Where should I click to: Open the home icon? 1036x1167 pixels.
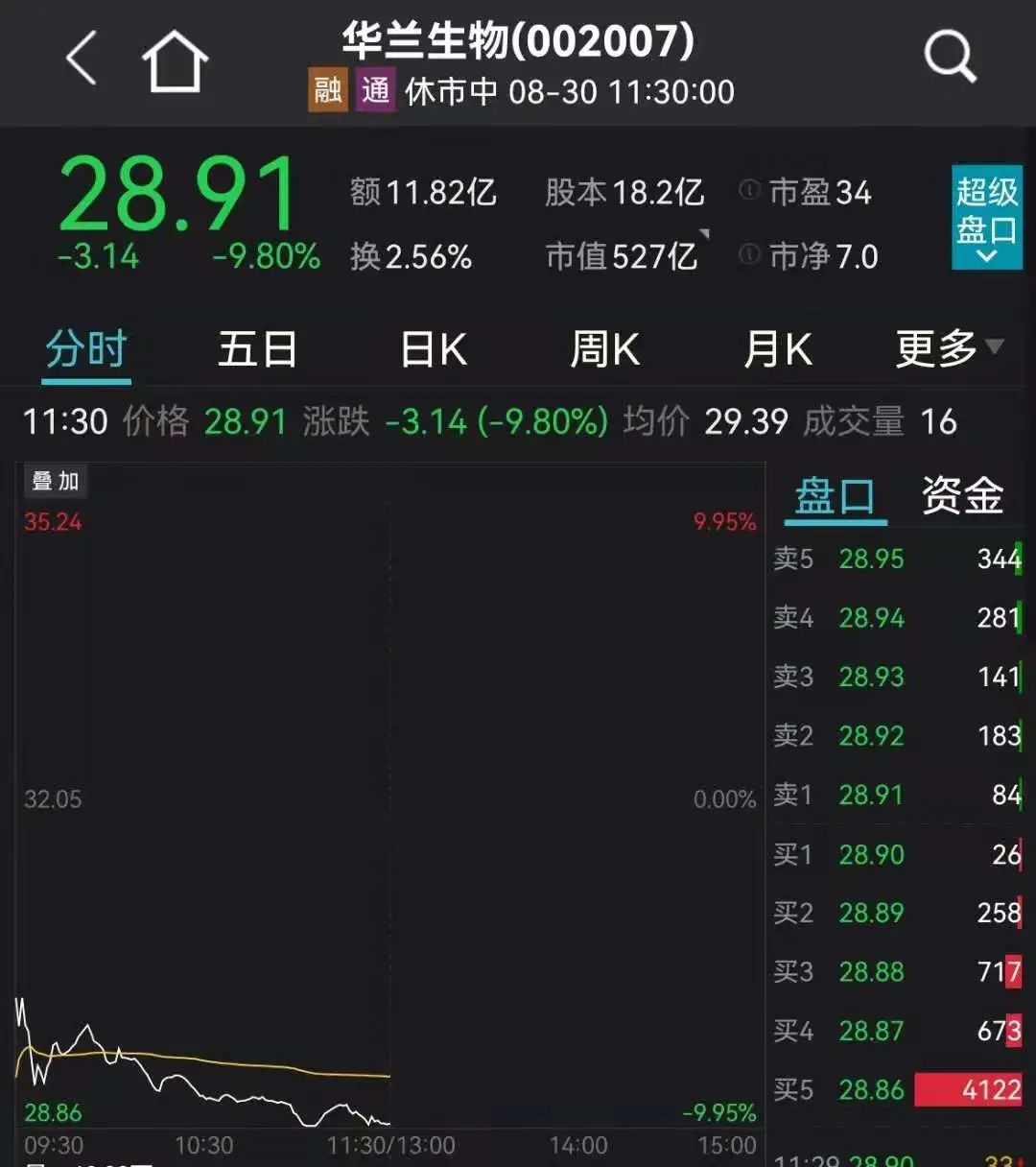coord(176,61)
